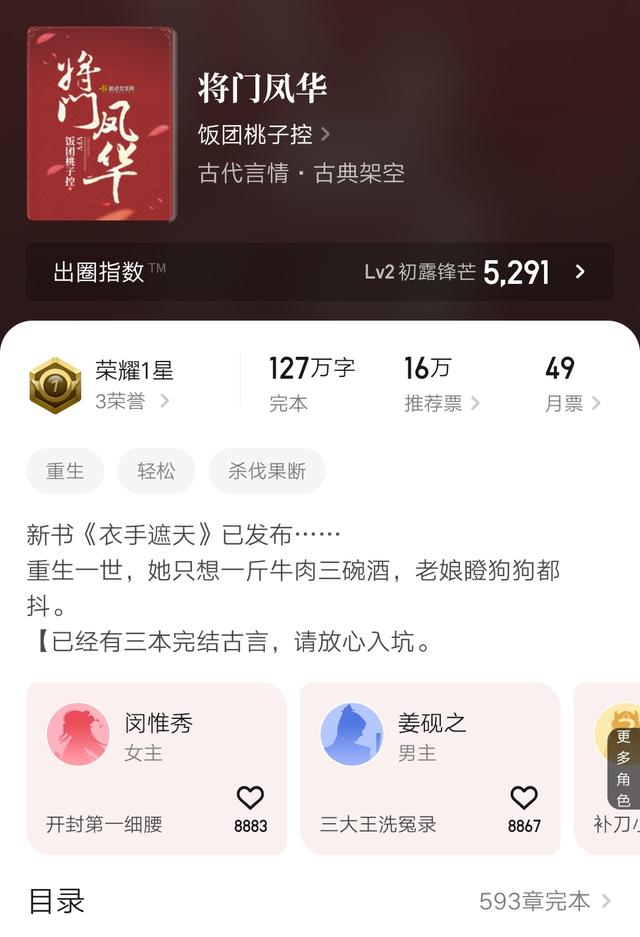
Task: Like the character 姜砚之
Action: 524,798
